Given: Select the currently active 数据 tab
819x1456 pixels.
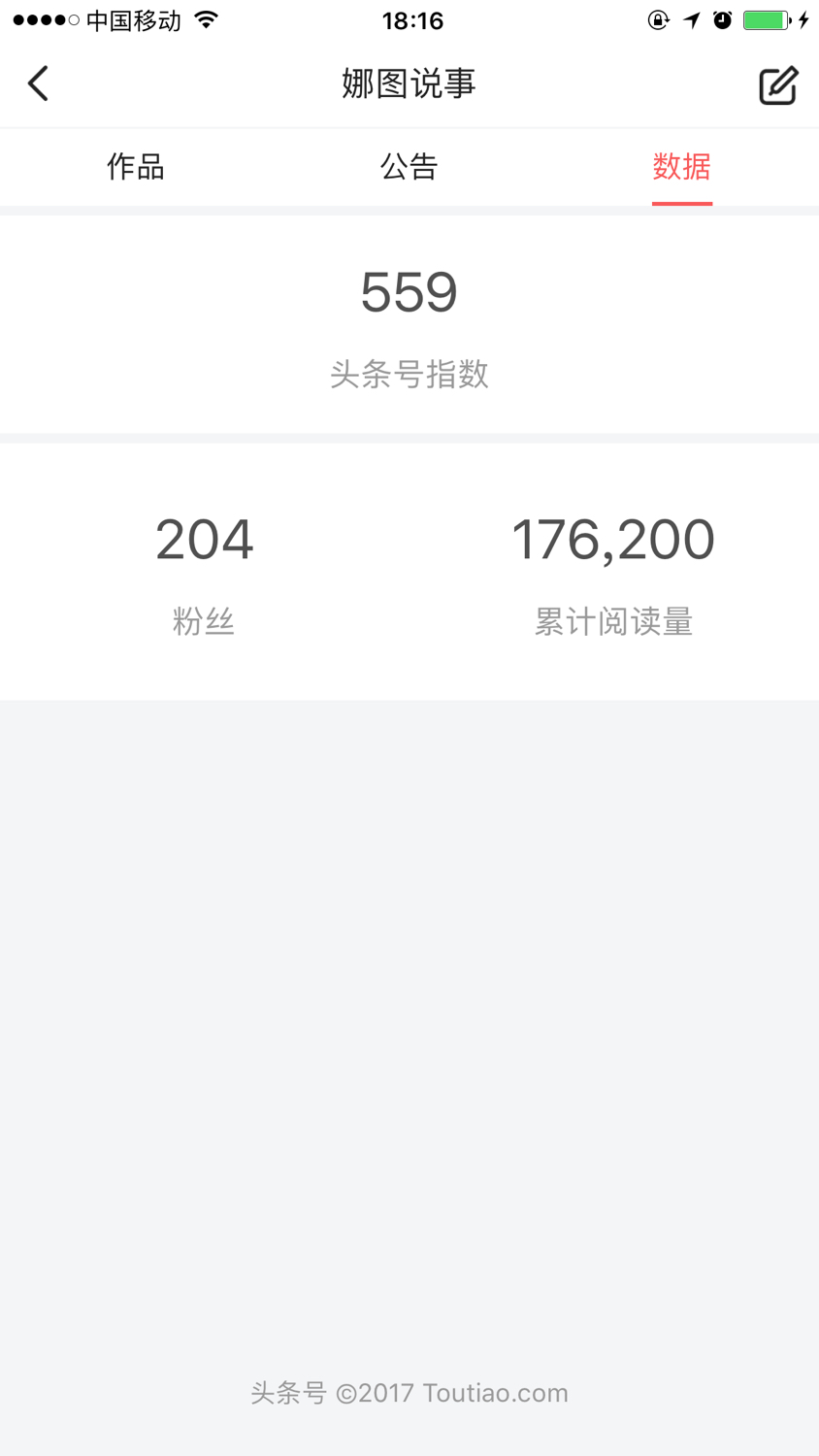Looking at the screenshot, I should 682,167.
